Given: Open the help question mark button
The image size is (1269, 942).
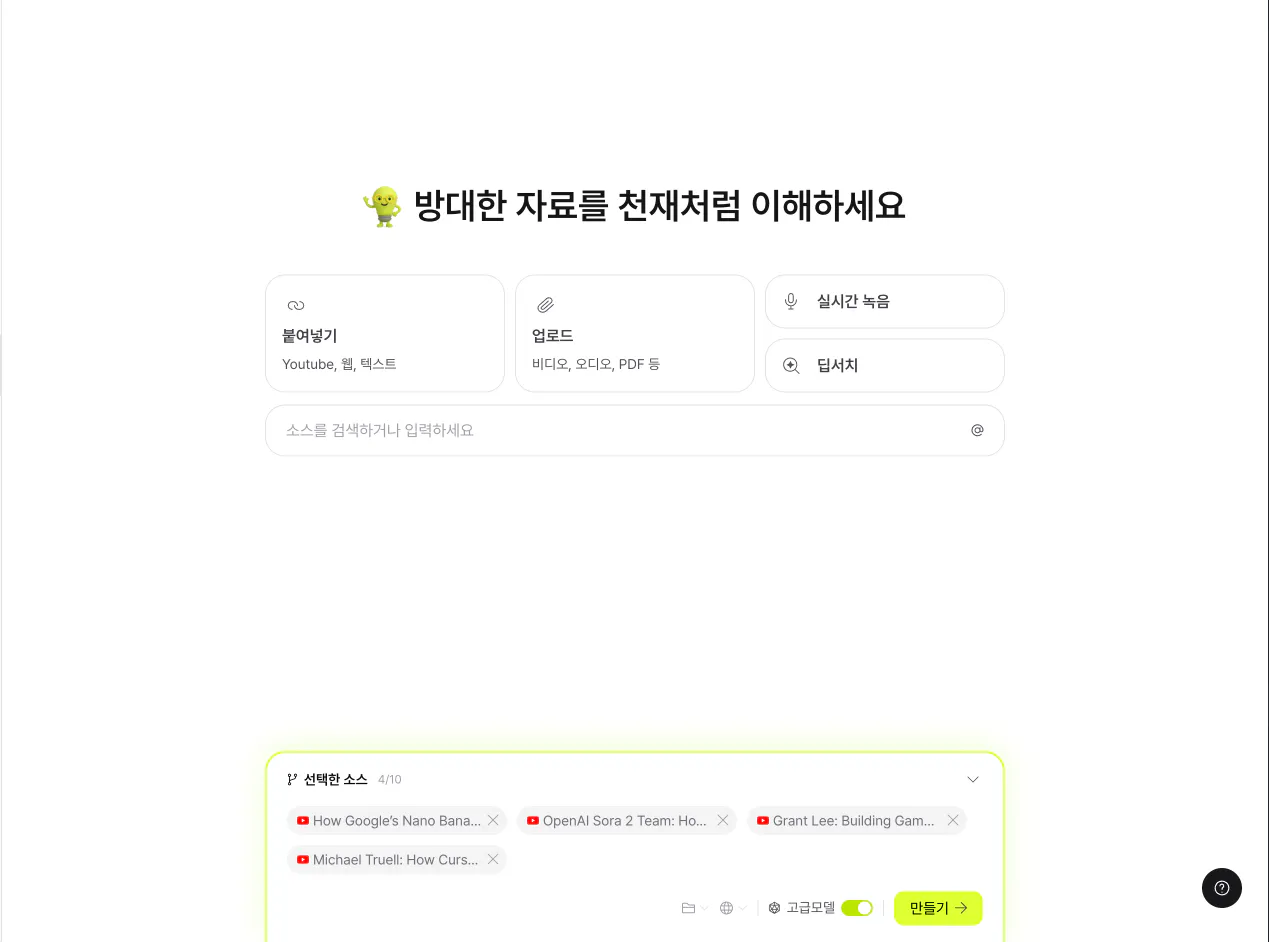Looking at the screenshot, I should coord(1221,887).
